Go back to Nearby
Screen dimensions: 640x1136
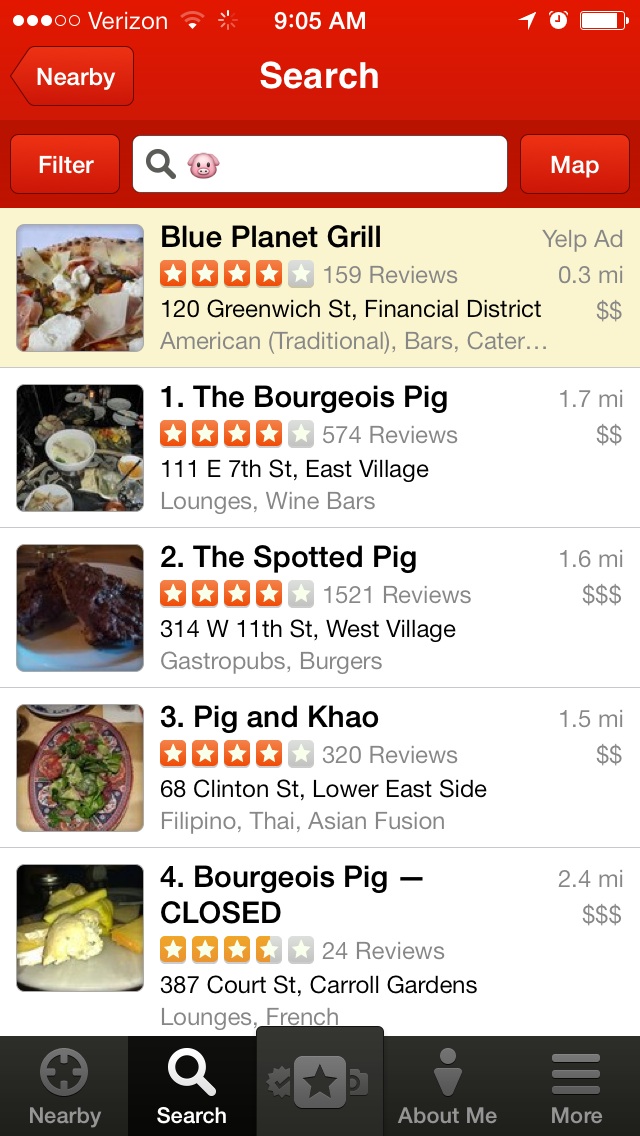(73, 77)
